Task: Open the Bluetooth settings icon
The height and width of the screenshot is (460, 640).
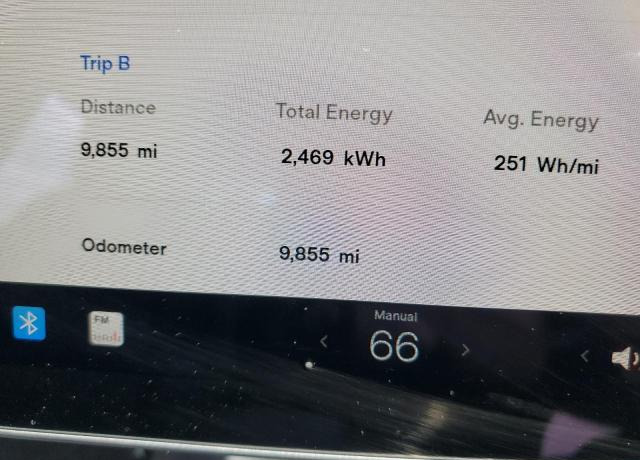Action: click(x=29, y=323)
